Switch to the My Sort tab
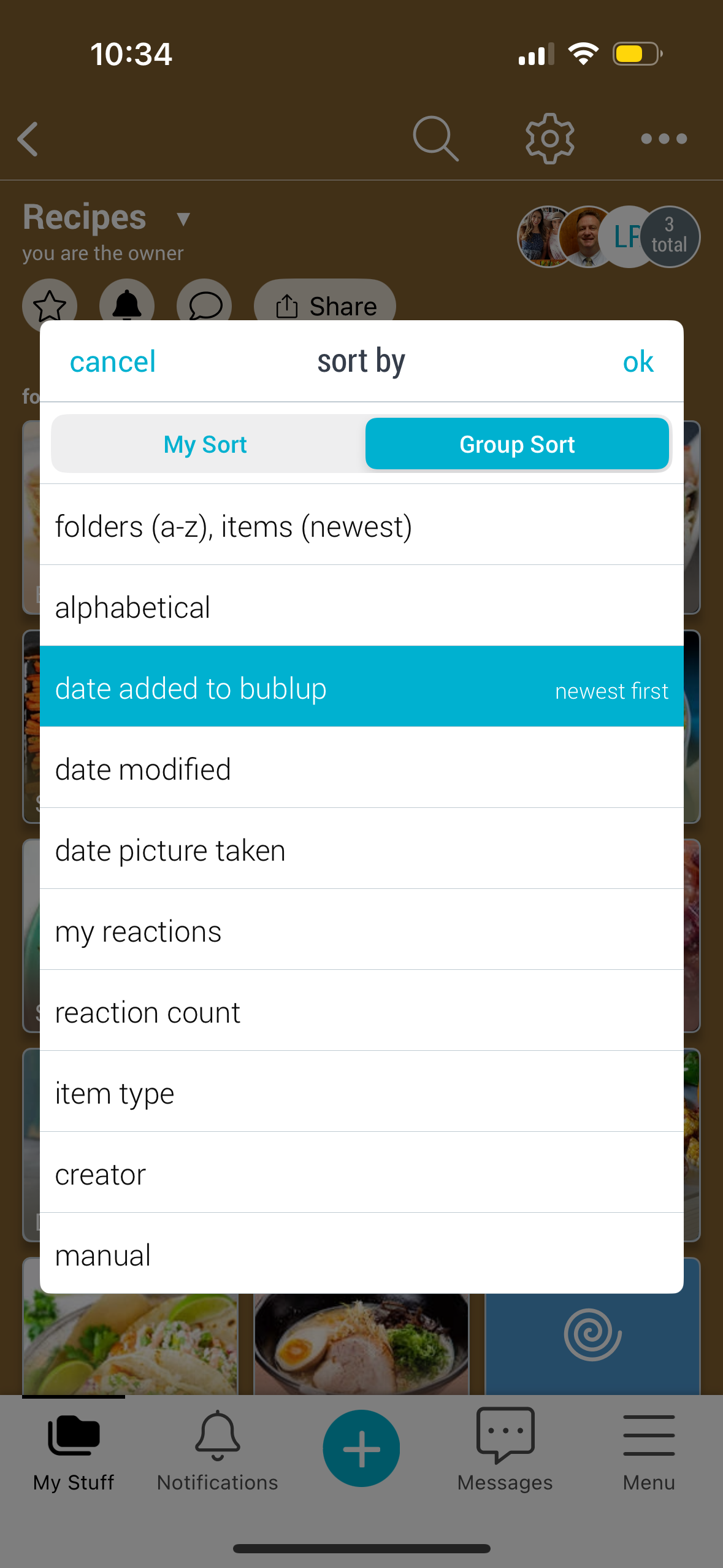The image size is (723, 1568). pos(205,444)
